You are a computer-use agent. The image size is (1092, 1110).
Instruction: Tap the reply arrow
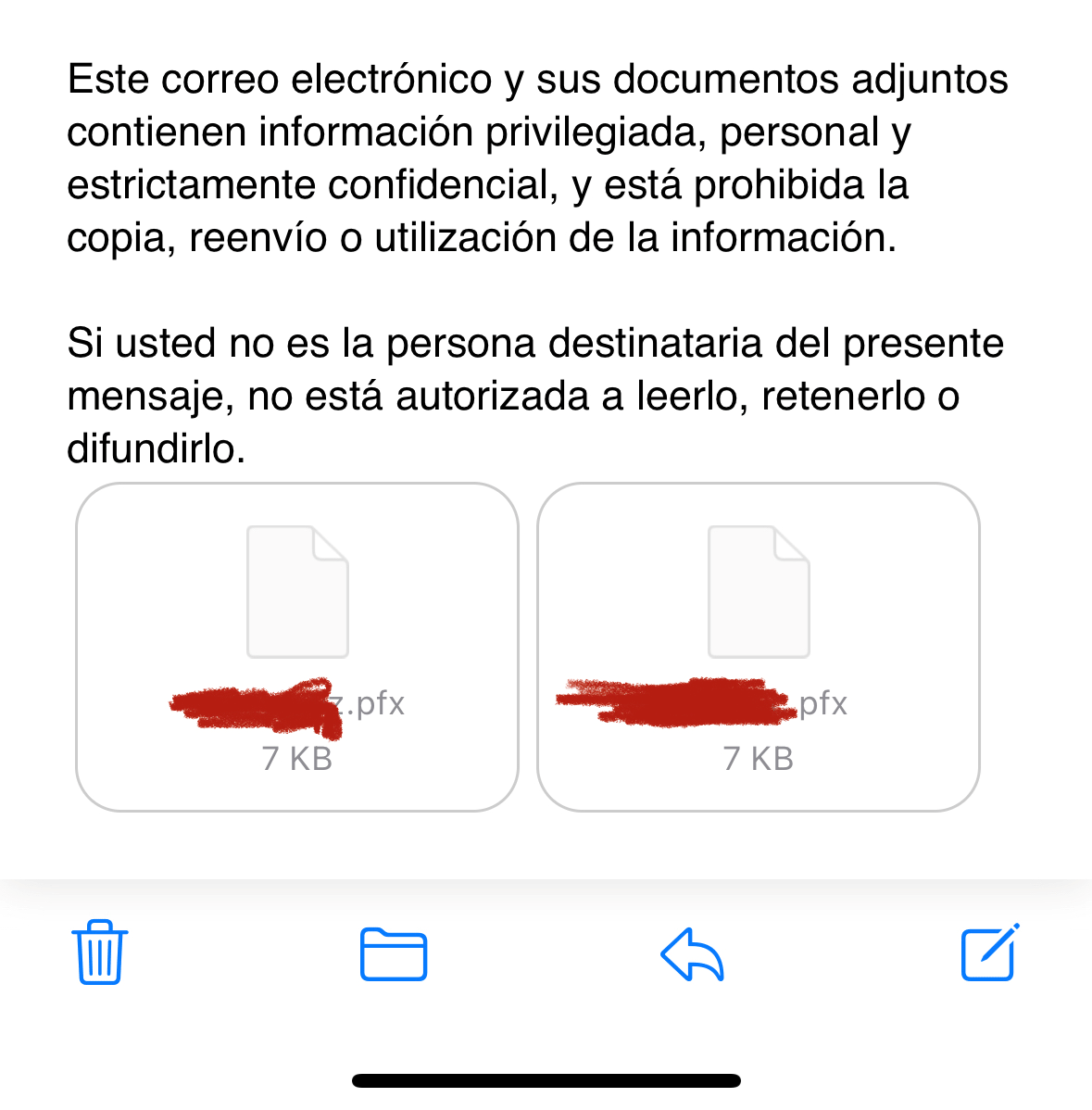(692, 954)
